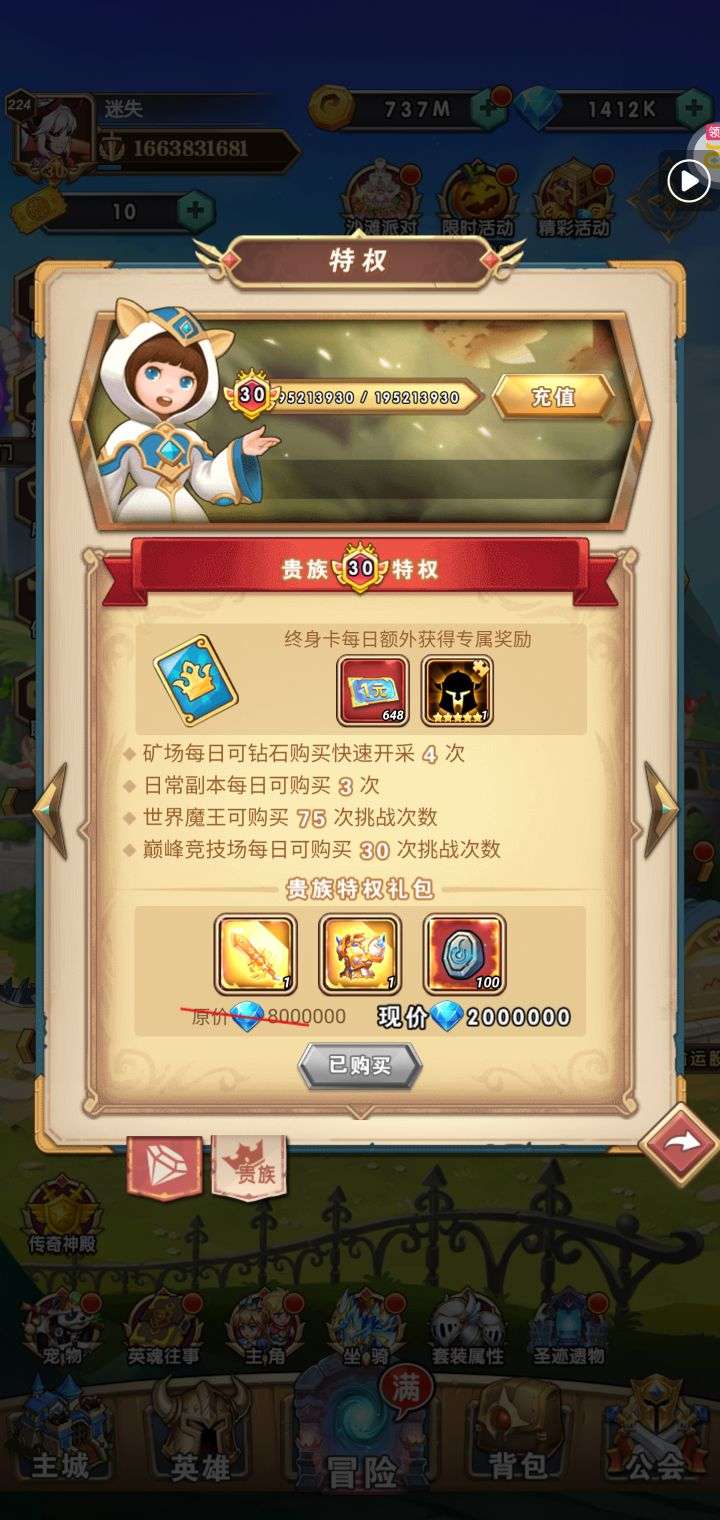The image size is (720, 1520).
Task: Add more diamonds with the plus button
Action: (x=693, y=109)
